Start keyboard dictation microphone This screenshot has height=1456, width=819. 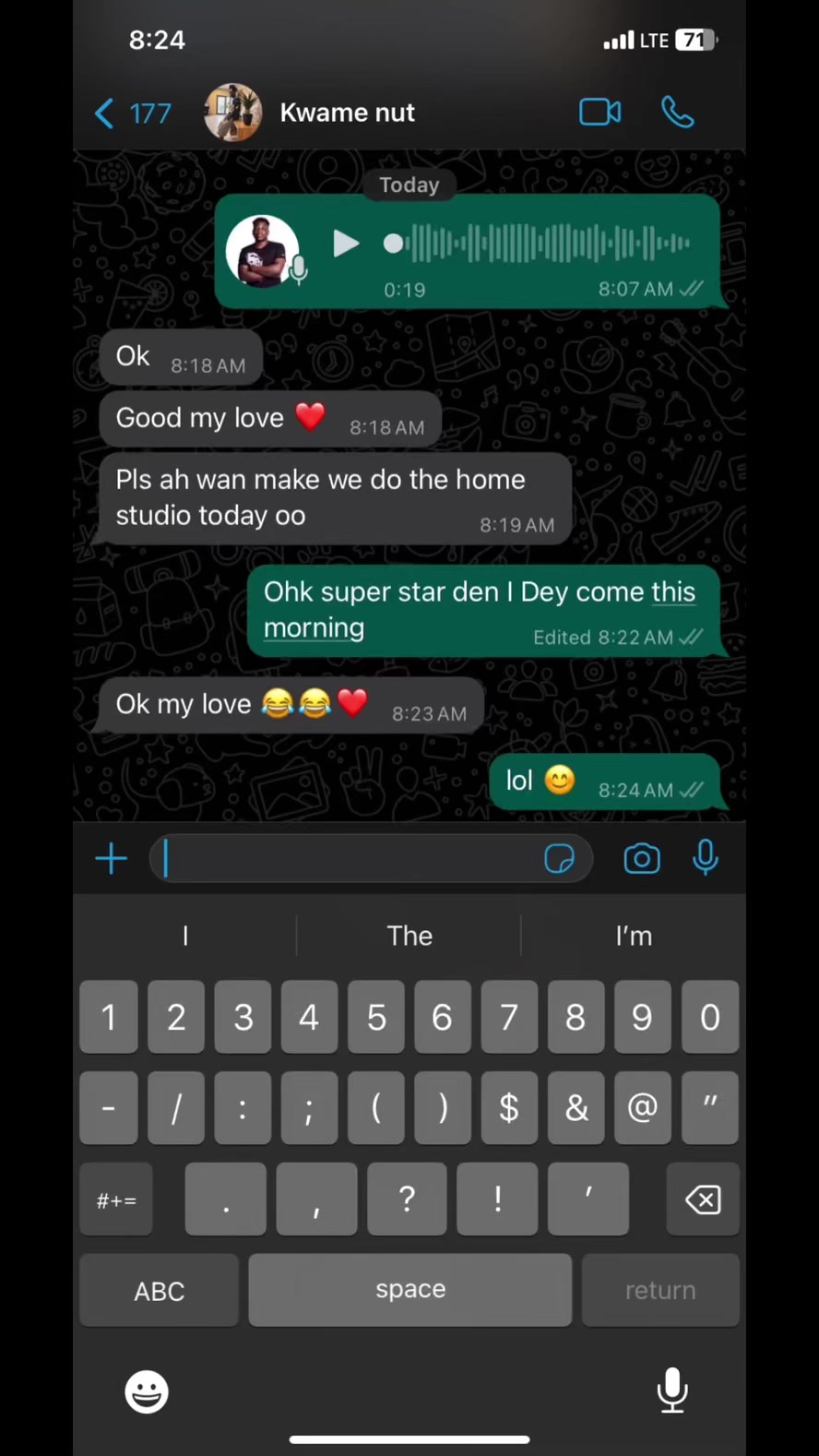pyautogui.click(x=672, y=1390)
